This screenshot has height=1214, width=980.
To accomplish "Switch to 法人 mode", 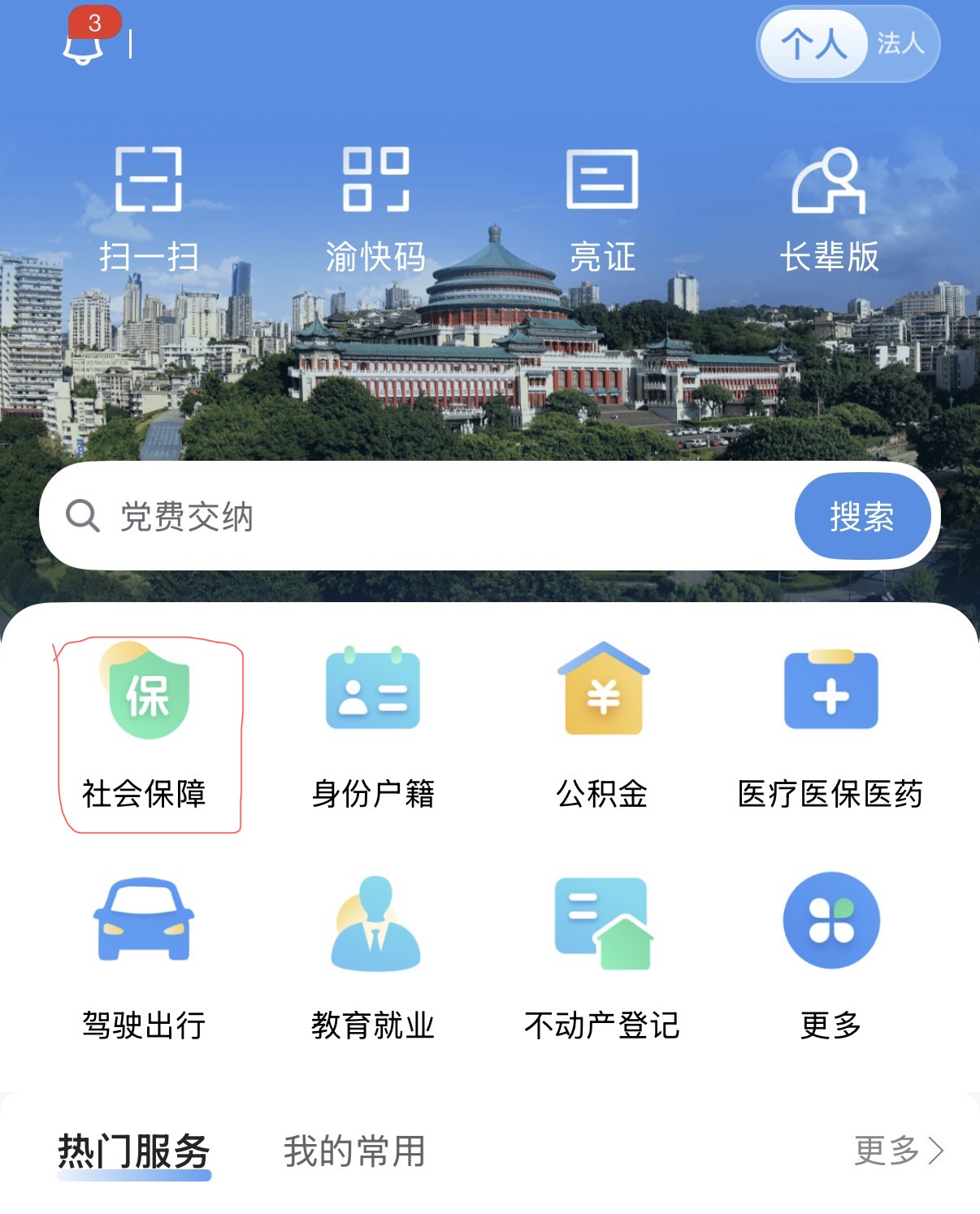I will coord(900,44).
